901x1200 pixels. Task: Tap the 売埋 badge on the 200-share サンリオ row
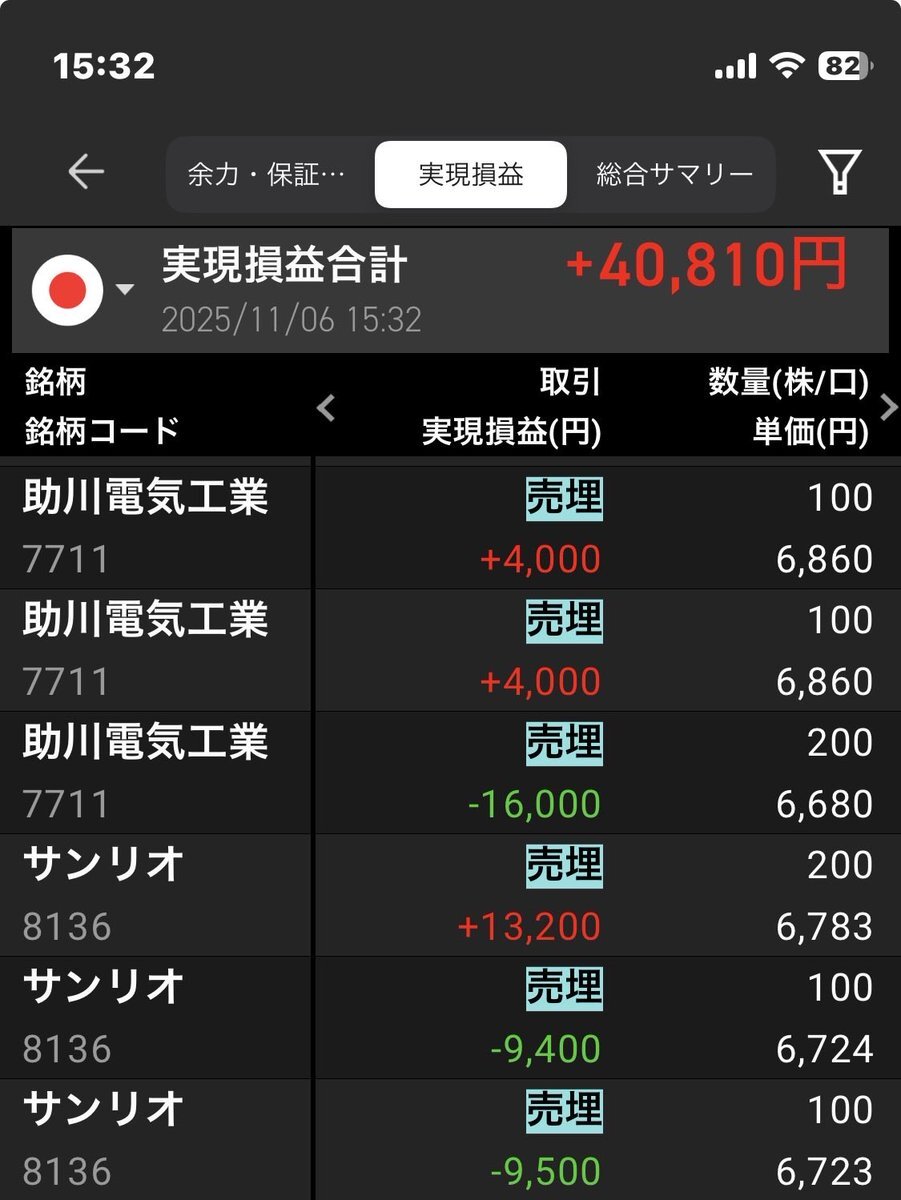pyautogui.click(x=565, y=865)
